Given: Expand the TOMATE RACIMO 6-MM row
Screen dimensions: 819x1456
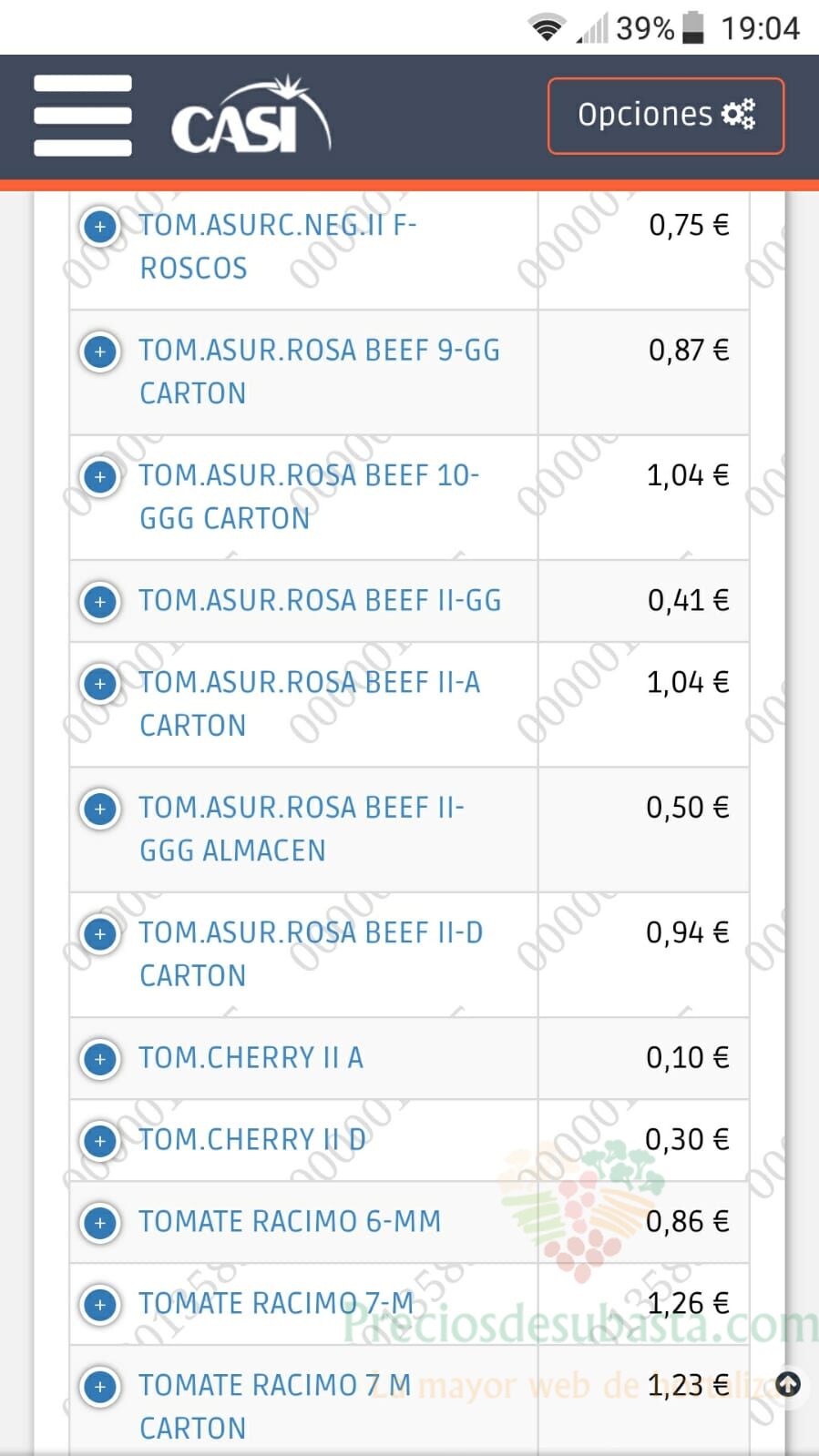Looking at the screenshot, I should pyautogui.click(x=100, y=1223).
